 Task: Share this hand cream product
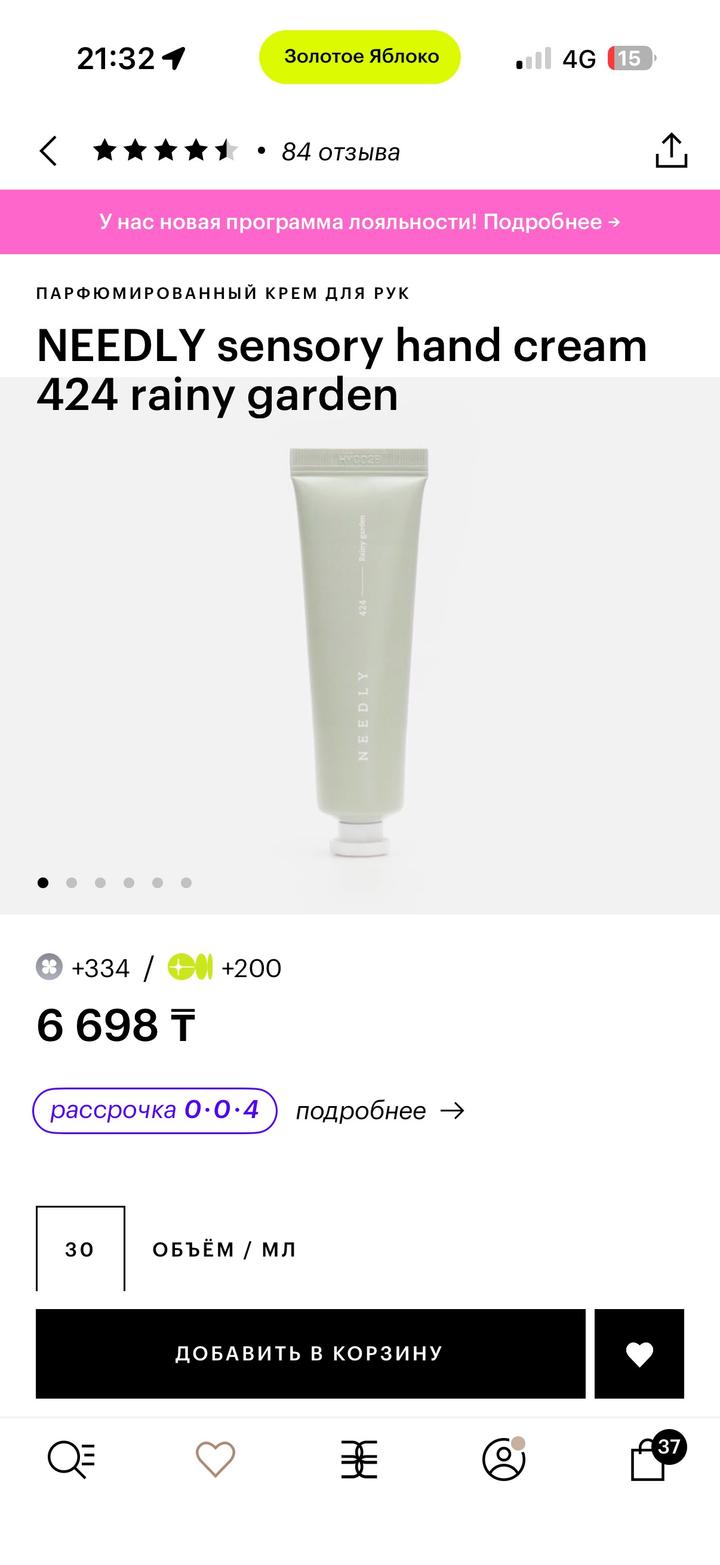click(671, 151)
